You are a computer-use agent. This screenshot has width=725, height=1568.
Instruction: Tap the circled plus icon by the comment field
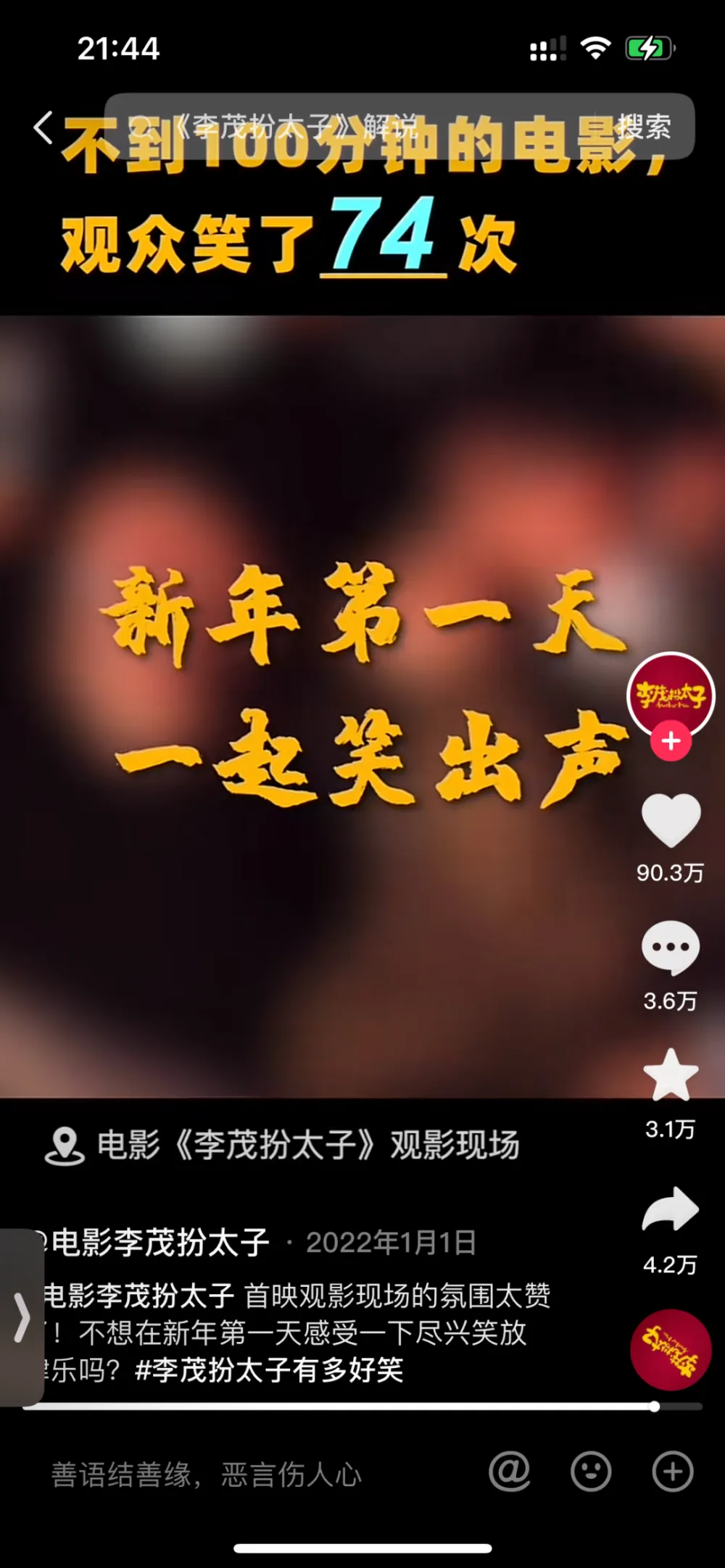pyautogui.click(x=673, y=1472)
